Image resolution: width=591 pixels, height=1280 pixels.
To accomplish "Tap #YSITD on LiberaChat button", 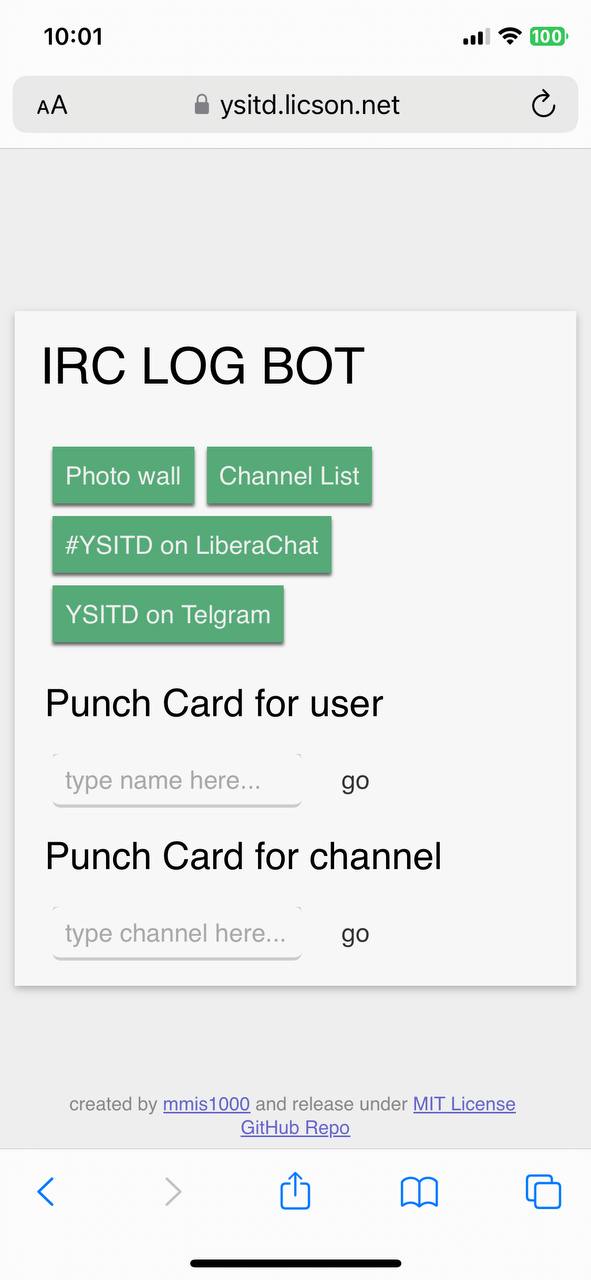I will coord(192,545).
